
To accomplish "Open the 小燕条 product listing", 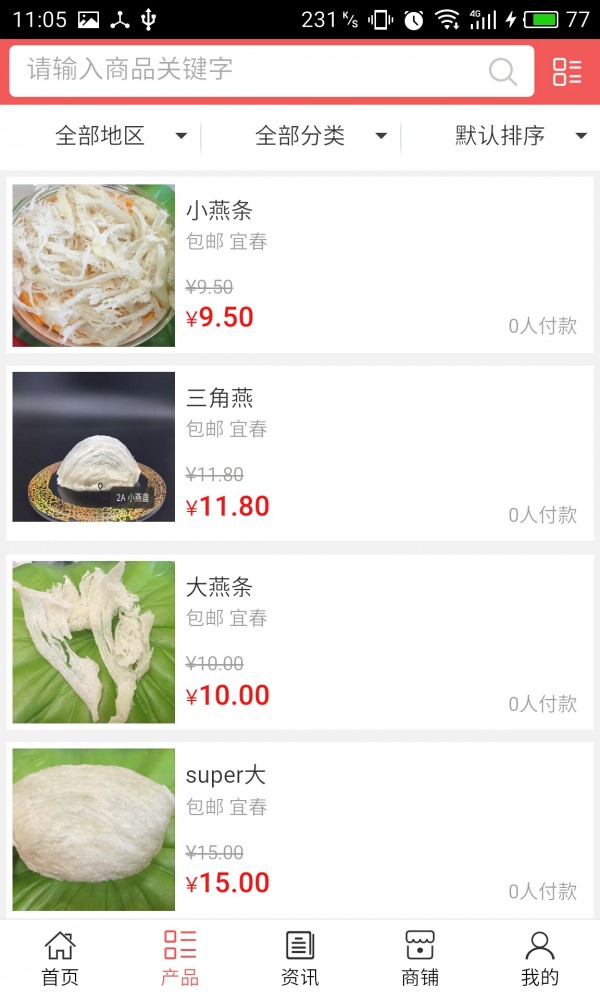I will coord(300,265).
